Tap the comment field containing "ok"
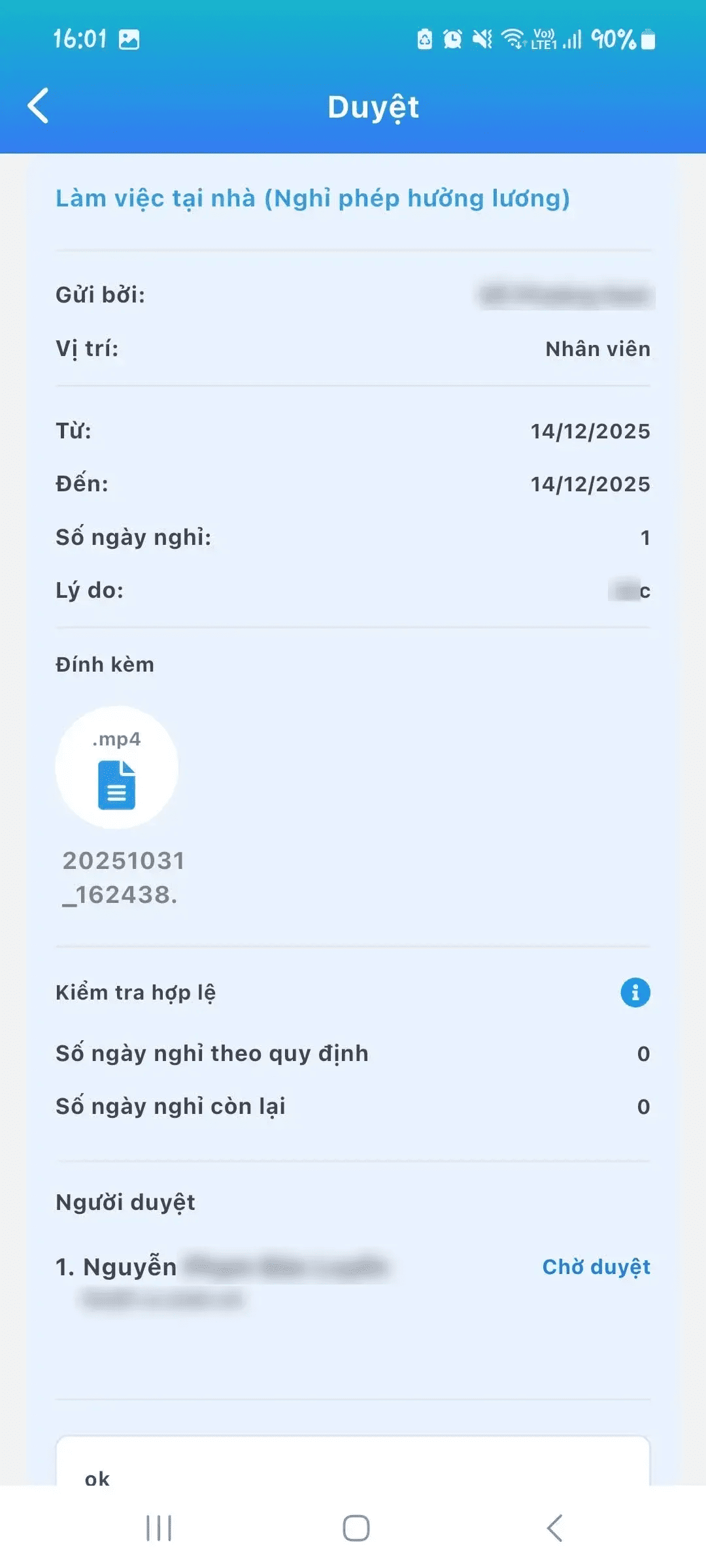 [x=353, y=1470]
